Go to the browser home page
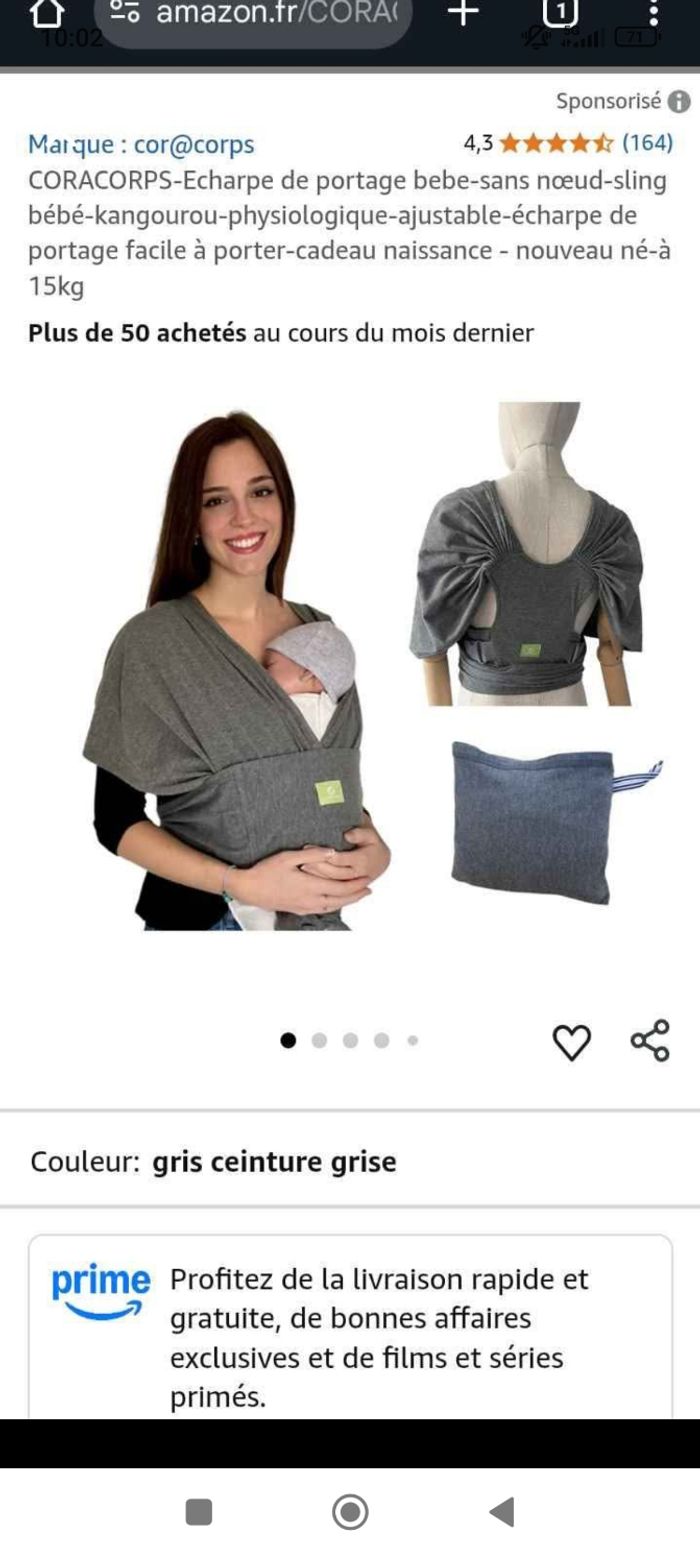 45,14
